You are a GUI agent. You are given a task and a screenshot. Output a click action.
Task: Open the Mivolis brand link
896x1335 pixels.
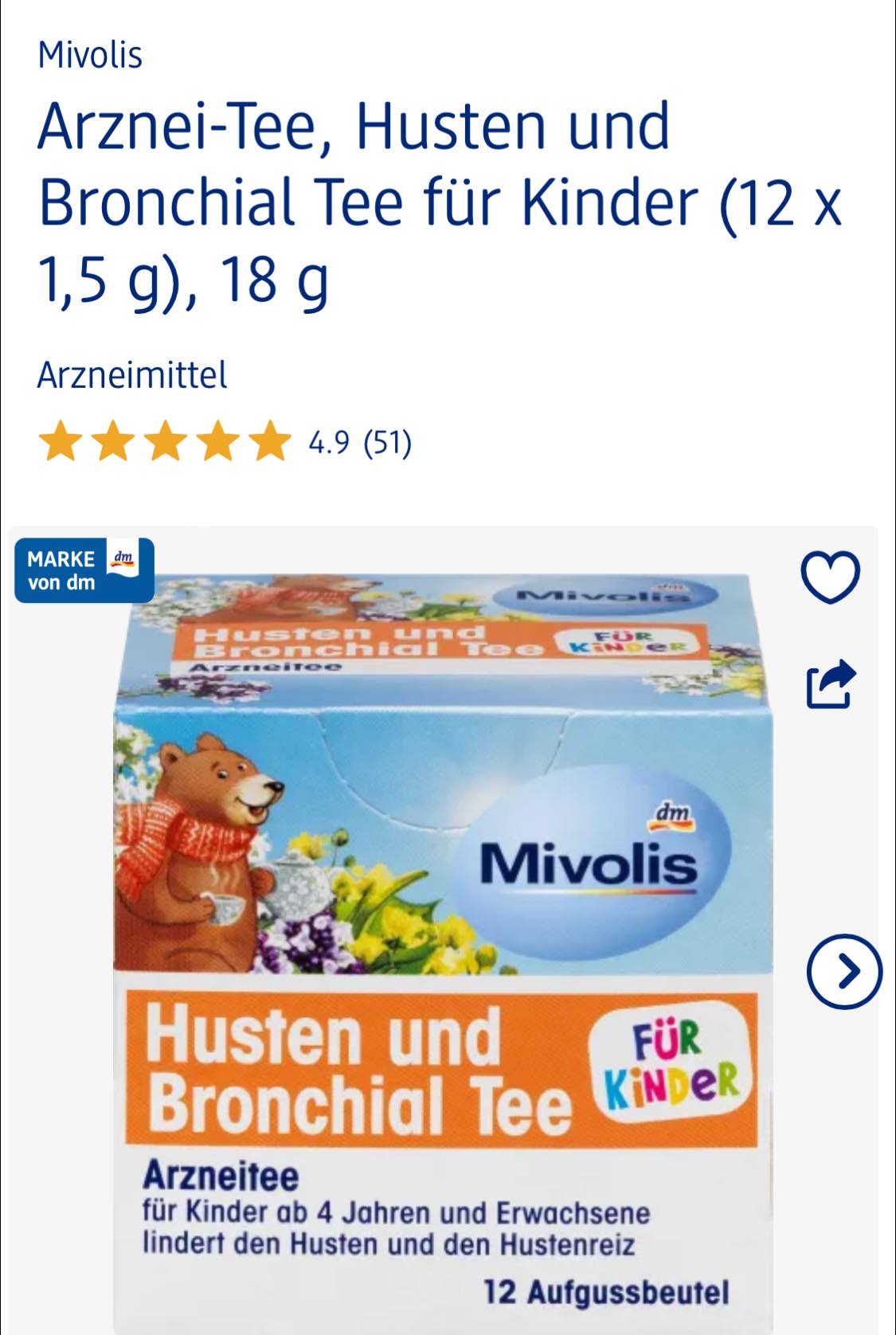tap(90, 56)
